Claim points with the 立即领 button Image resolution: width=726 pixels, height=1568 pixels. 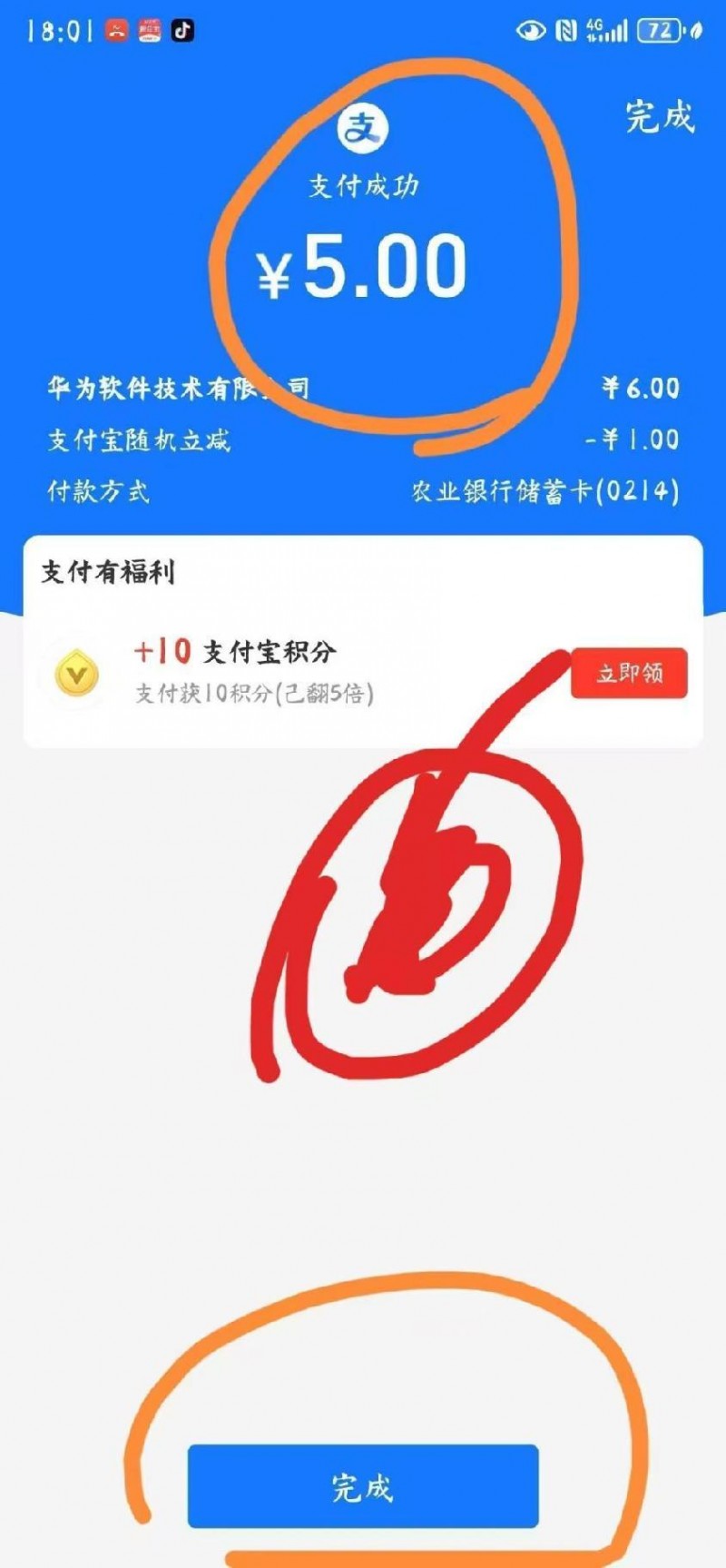pyautogui.click(x=629, y=674)
